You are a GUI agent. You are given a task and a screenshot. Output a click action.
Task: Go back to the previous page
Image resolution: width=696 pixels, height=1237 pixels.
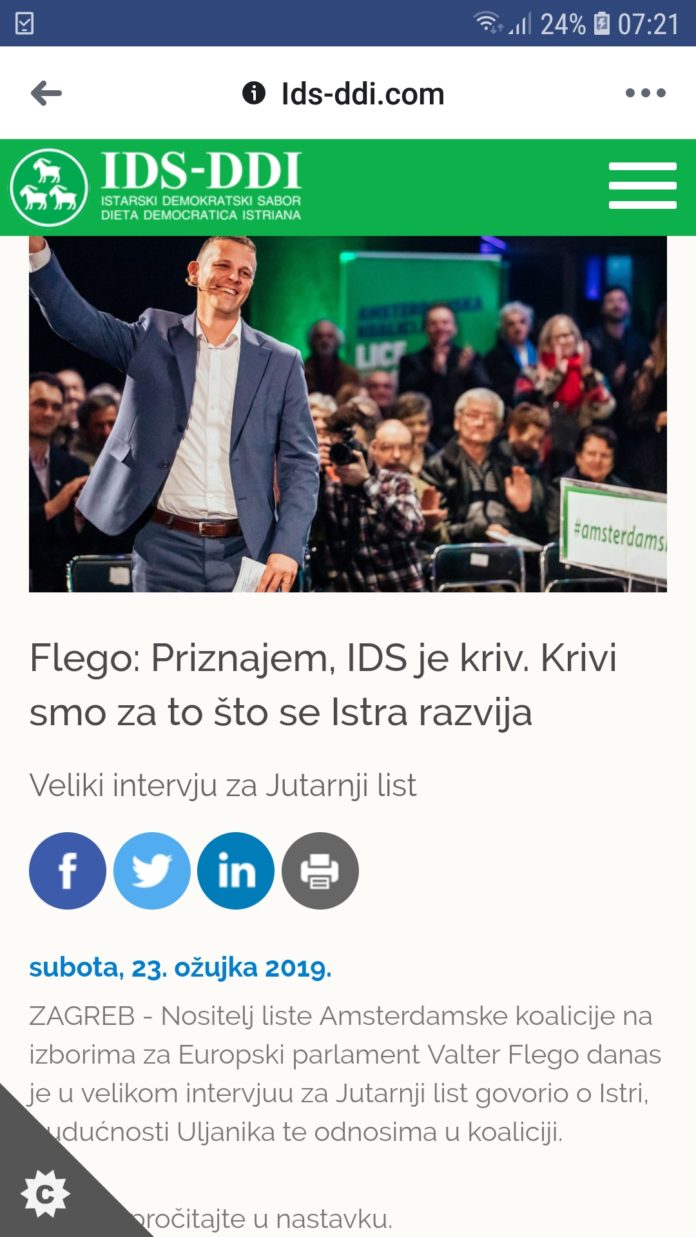tap(46, 94)
